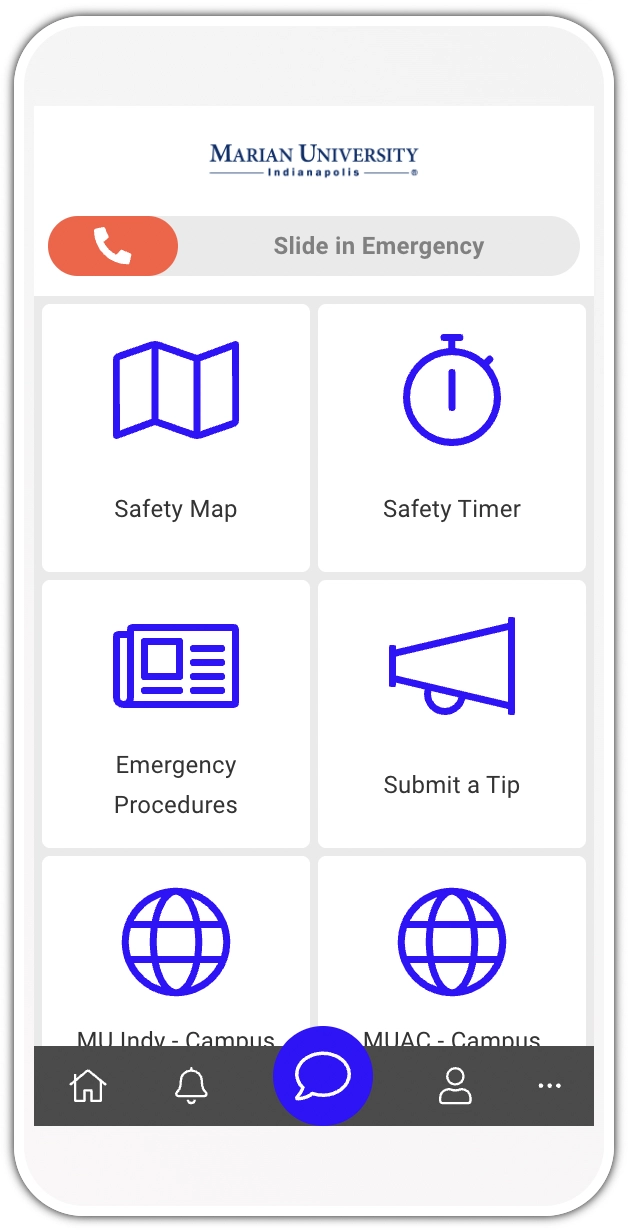Open the notifications bell
Image resolution: width=628 pixels, height=1232 pixels.
tap(191, 1086)
